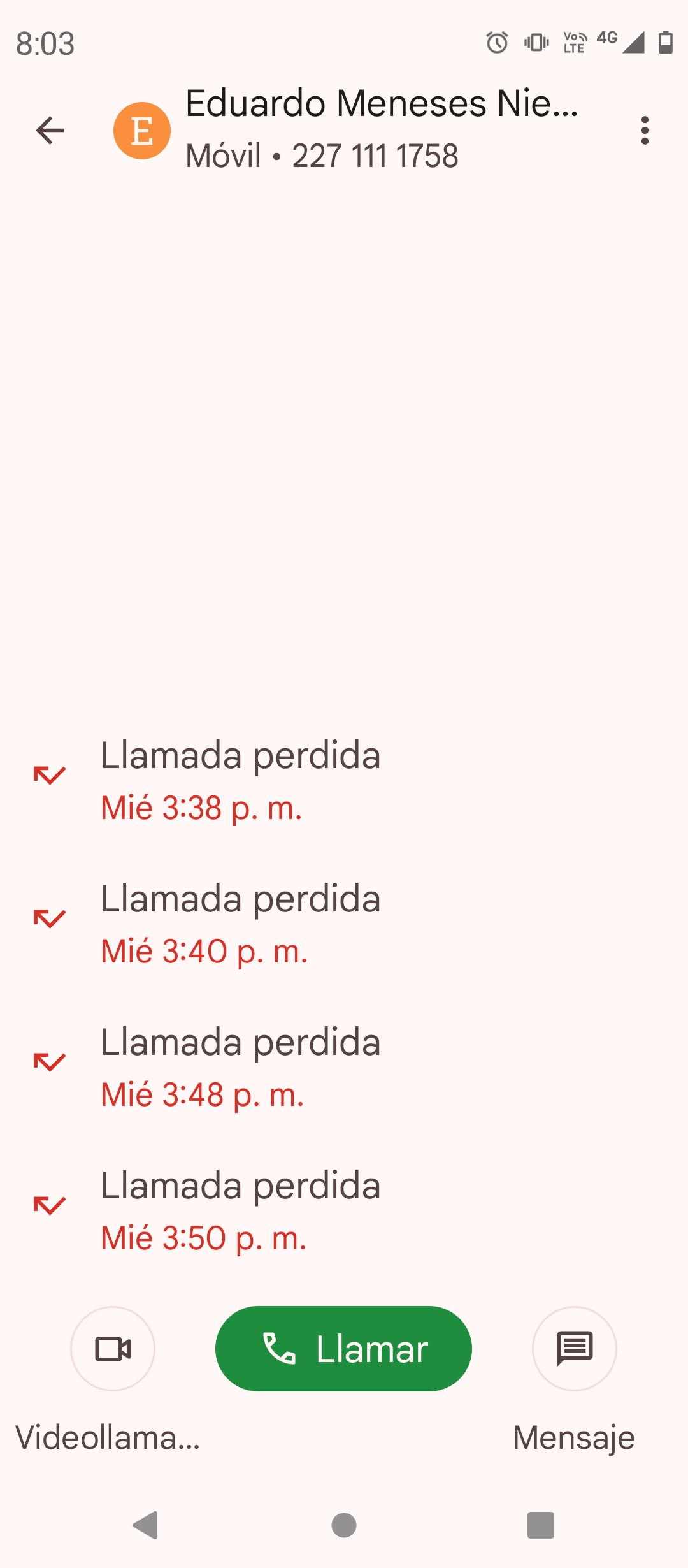Tap the system home button

coord(344,1525)
